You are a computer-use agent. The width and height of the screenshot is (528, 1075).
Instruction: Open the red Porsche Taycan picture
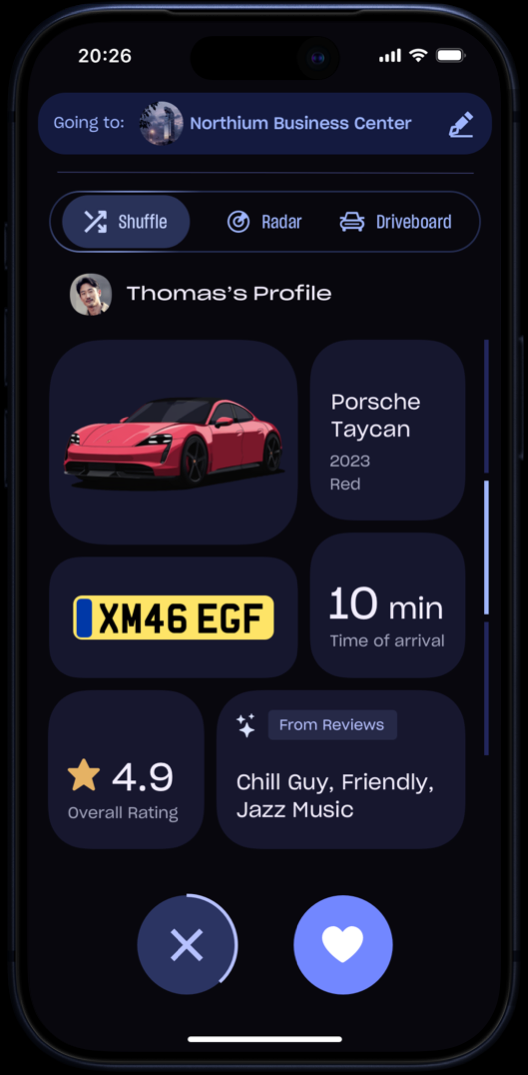click(173, 442)
